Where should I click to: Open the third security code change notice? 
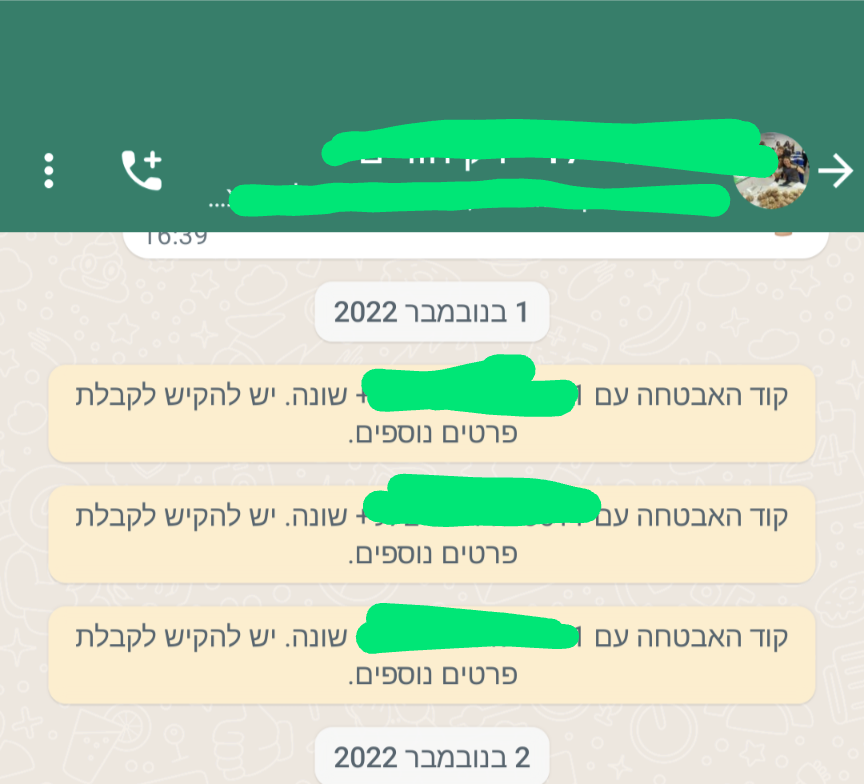(432, 654)
